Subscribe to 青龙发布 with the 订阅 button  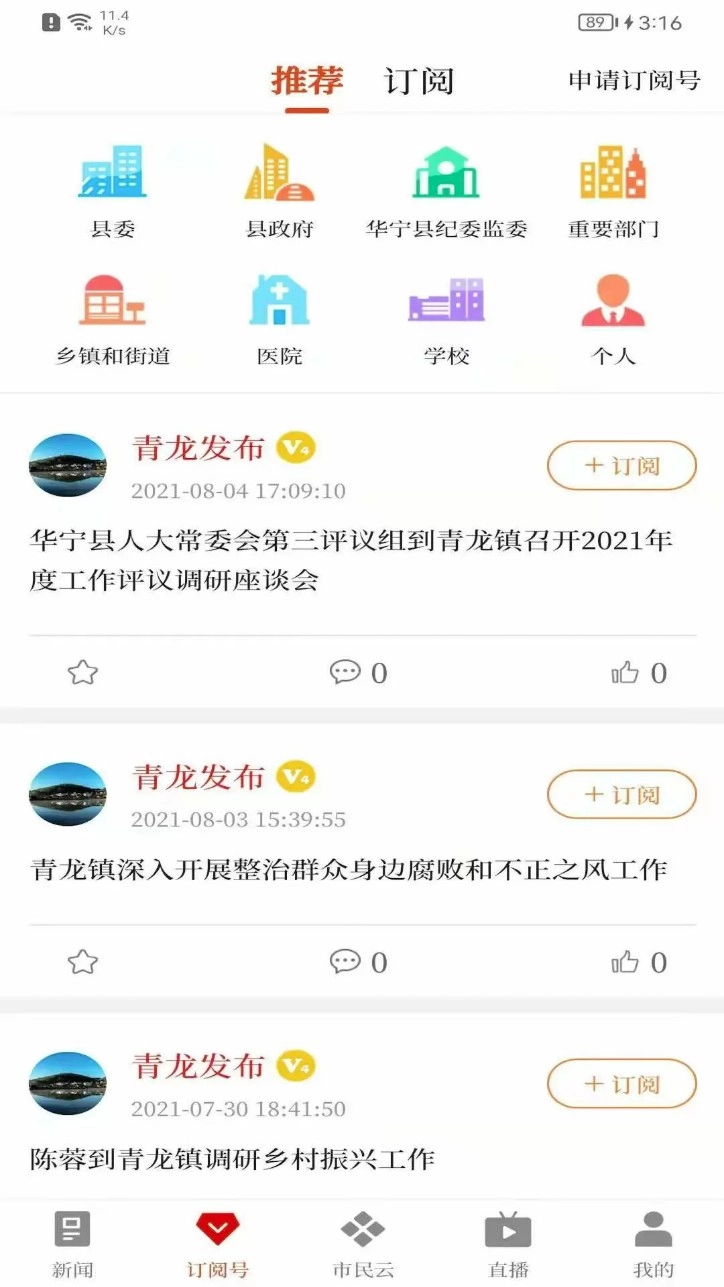tap(620, 465)
